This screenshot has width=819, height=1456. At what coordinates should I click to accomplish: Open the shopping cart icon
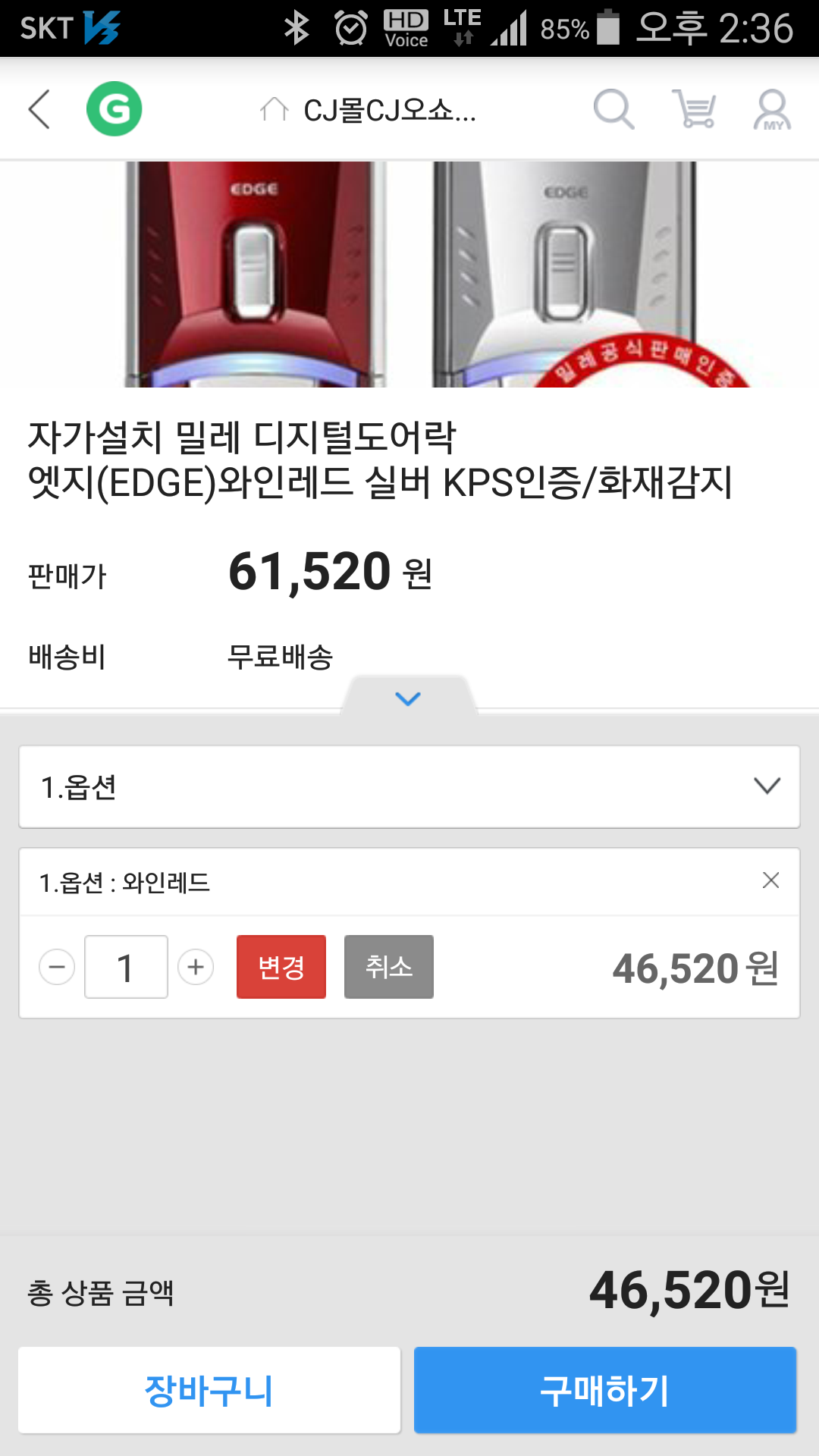click(694, 109)
